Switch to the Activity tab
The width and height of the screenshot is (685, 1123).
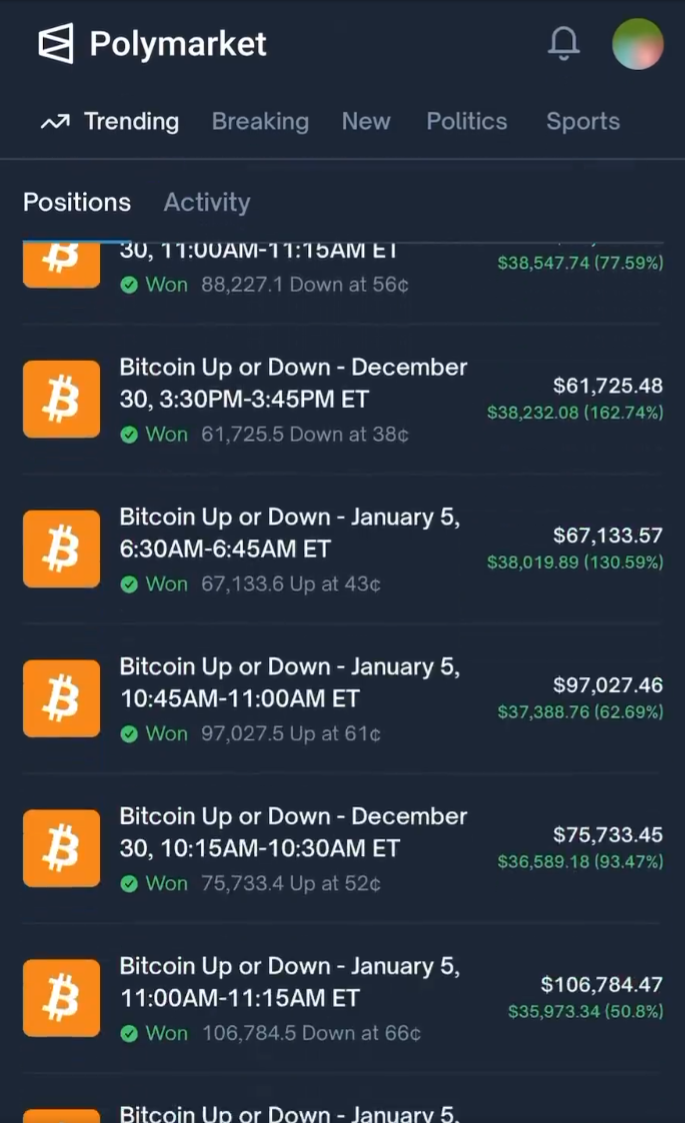coord(207,202)
